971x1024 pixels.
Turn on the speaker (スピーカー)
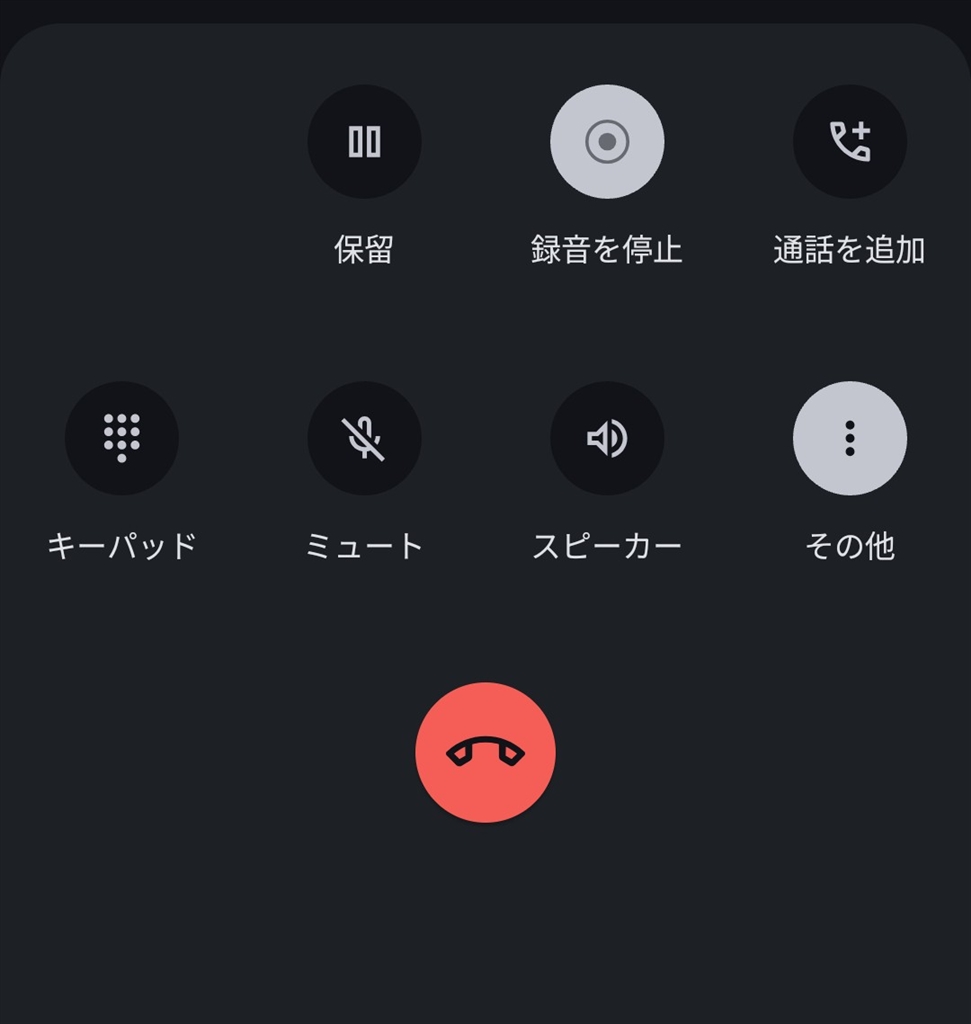[607, 438]
